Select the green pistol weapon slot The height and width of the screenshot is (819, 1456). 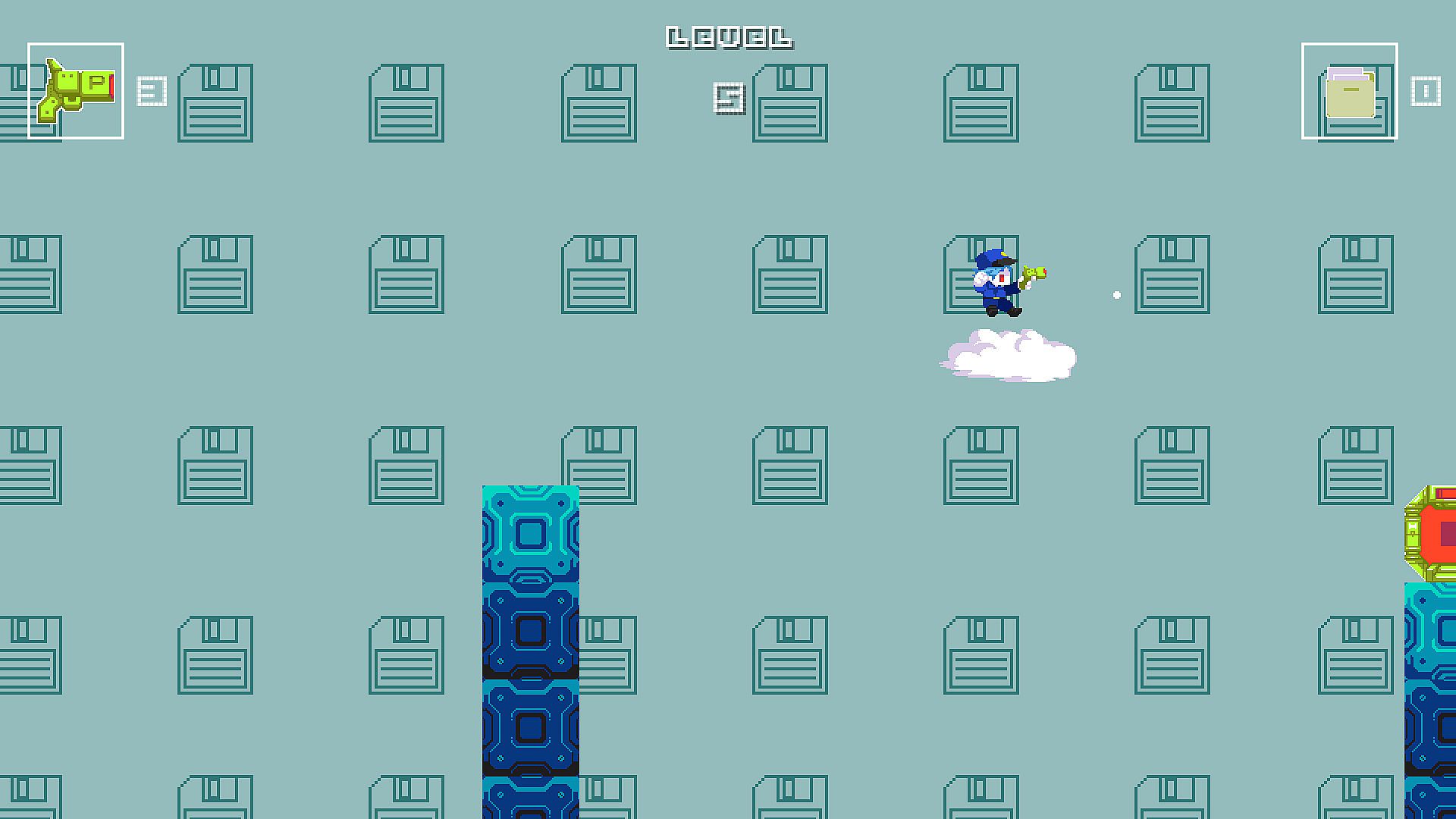click(76, 91)
